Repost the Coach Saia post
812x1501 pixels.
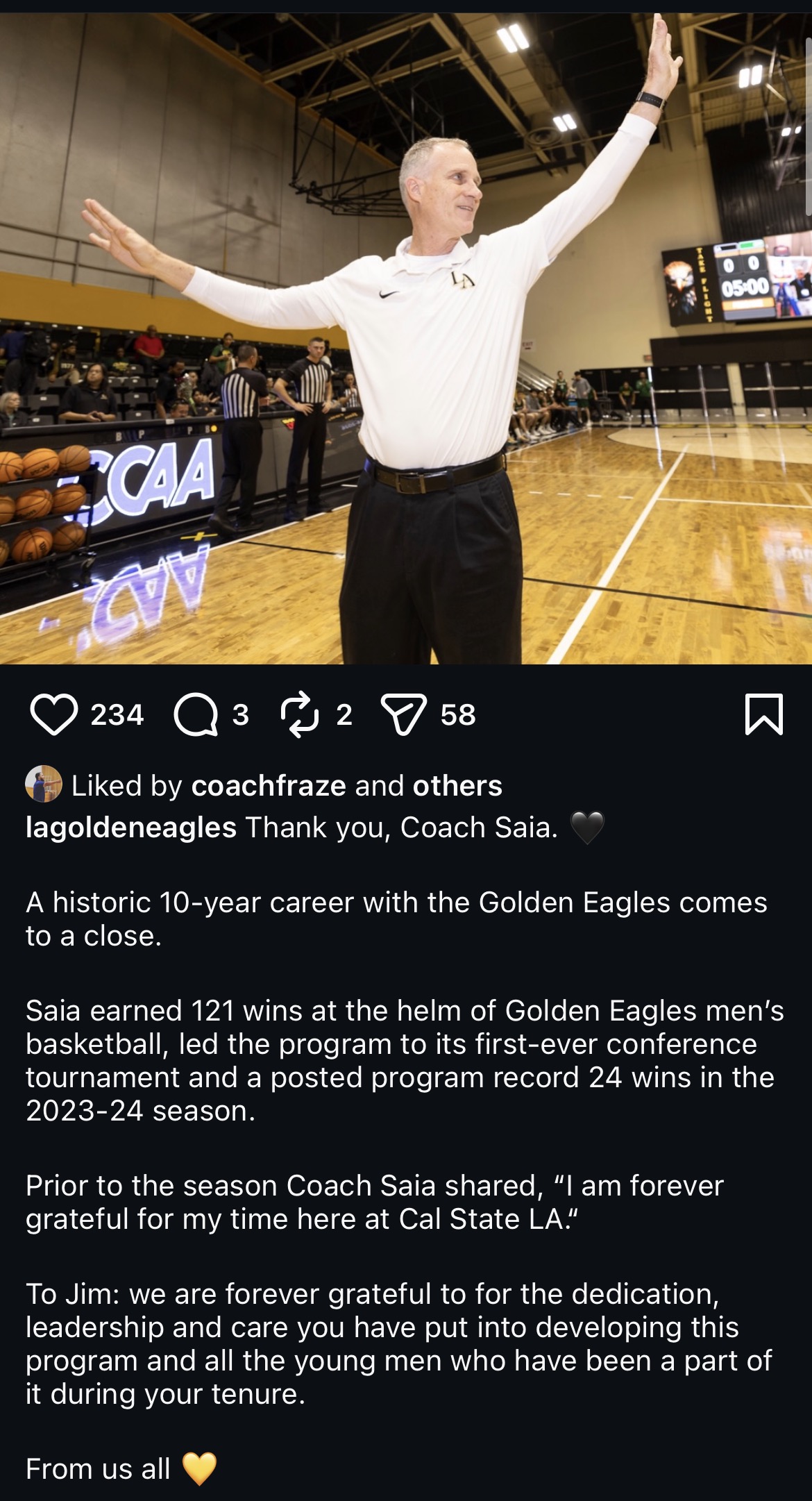pos(299,714)
